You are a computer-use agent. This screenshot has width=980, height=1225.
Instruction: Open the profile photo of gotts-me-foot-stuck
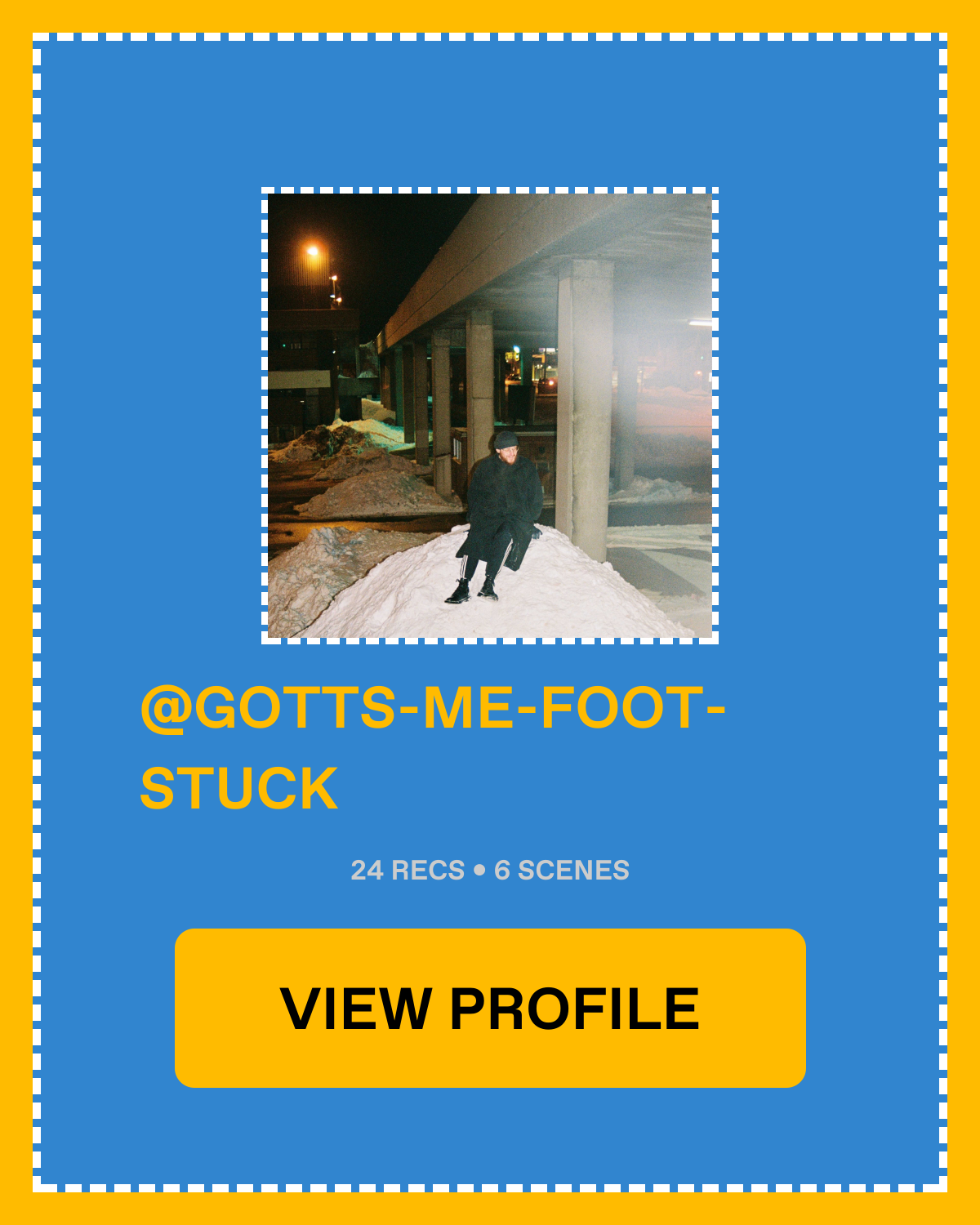tap(490, 416)
